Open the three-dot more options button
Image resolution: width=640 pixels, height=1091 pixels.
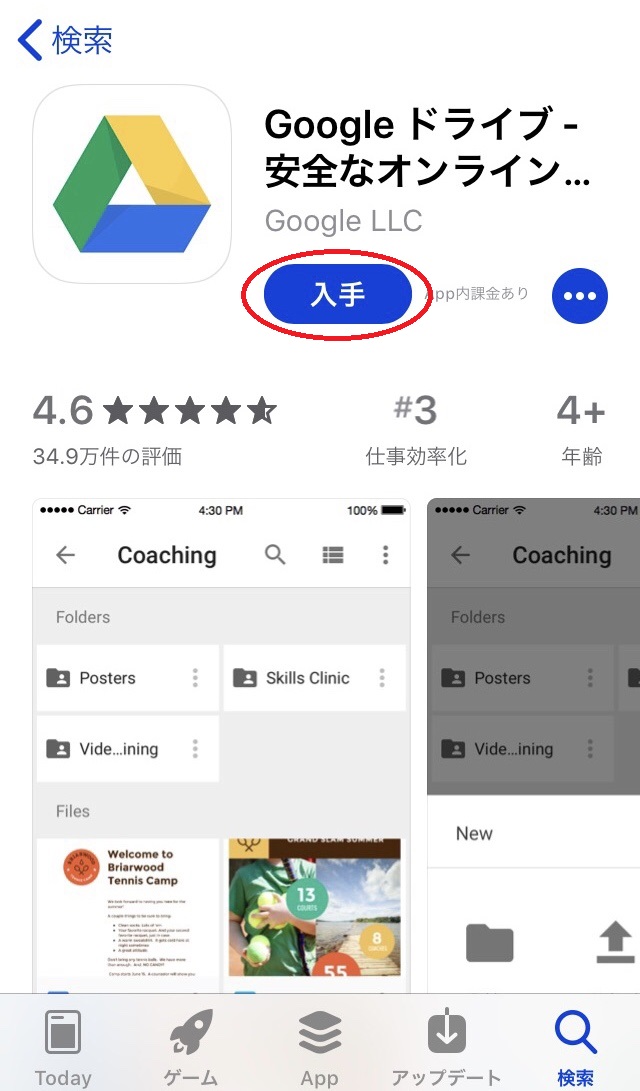pyautogui.click(x=580, y=296)
